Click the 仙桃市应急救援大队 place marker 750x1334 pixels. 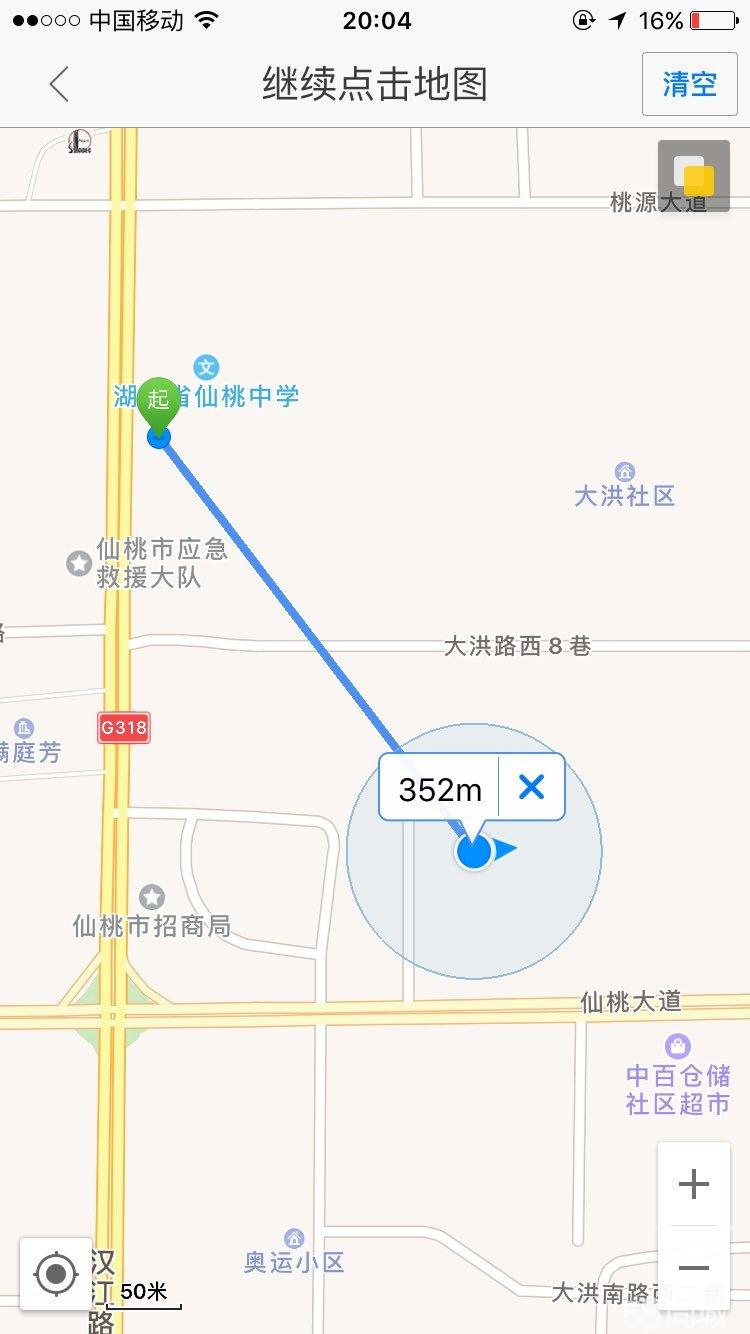[79, 562]
